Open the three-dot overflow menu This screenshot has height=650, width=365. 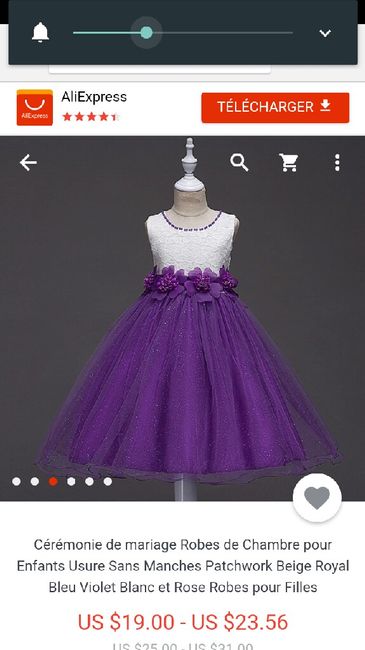point(337,162)
